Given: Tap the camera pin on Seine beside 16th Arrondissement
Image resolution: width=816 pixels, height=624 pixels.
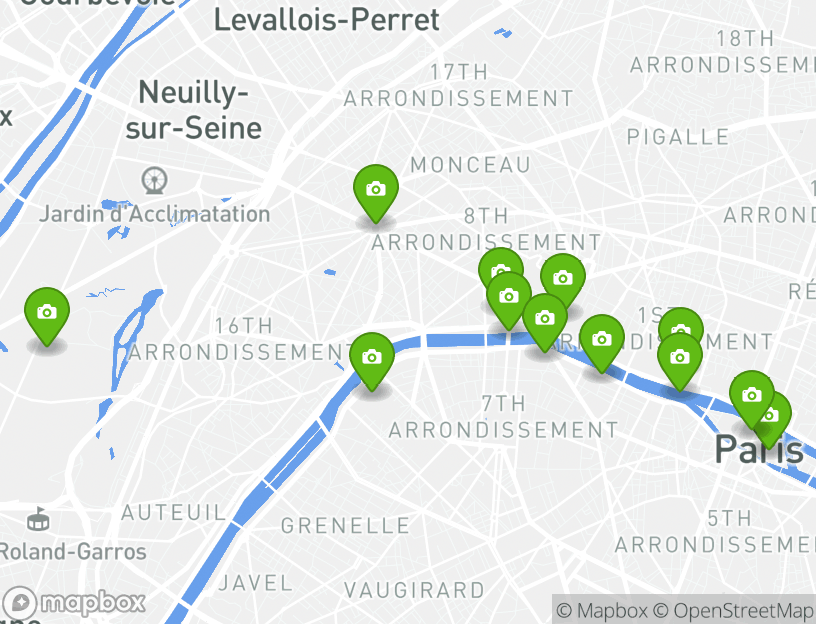Looking at the screenshot, I should point(371,357).
